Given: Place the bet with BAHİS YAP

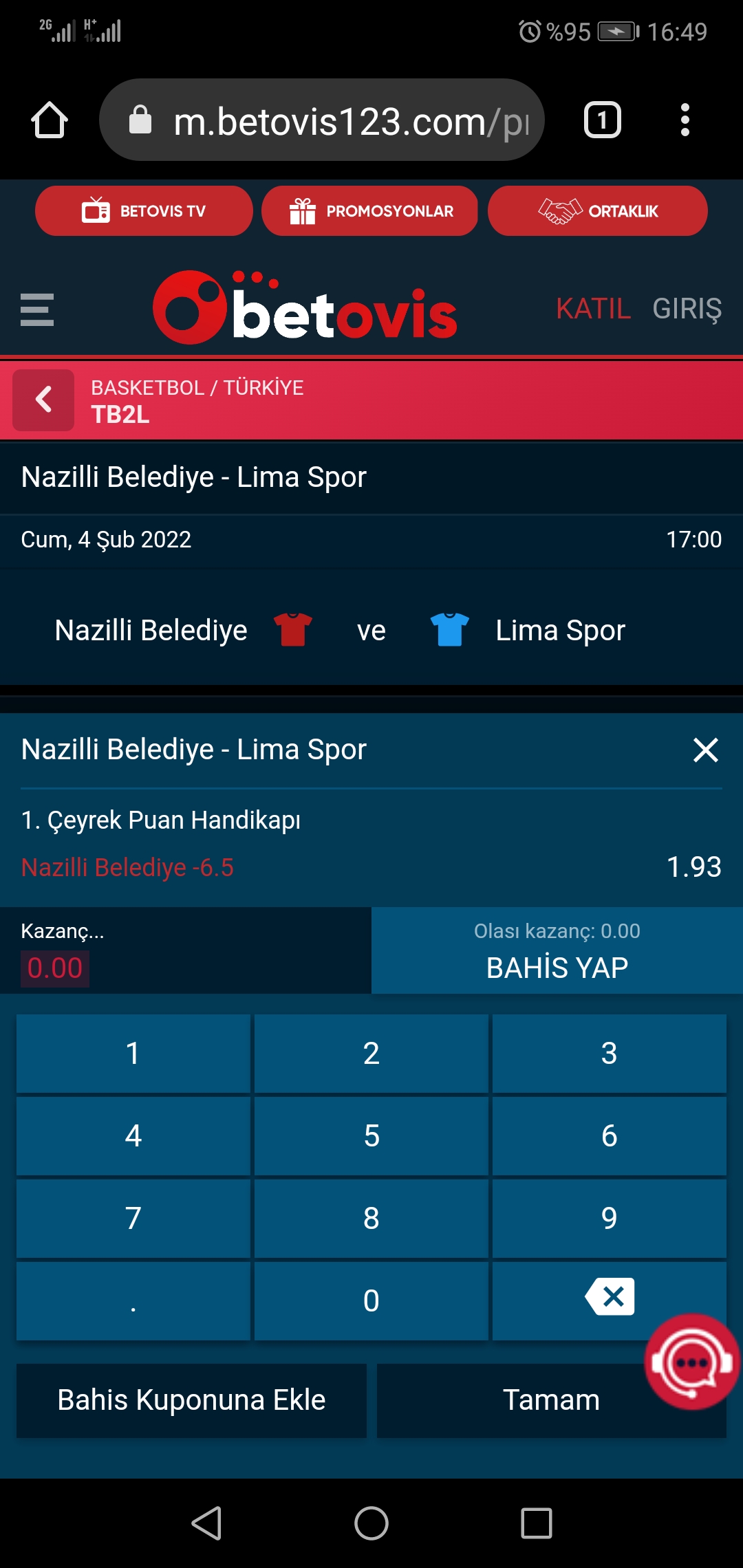Looking at the screenshot, I should (x=557, y=950).
